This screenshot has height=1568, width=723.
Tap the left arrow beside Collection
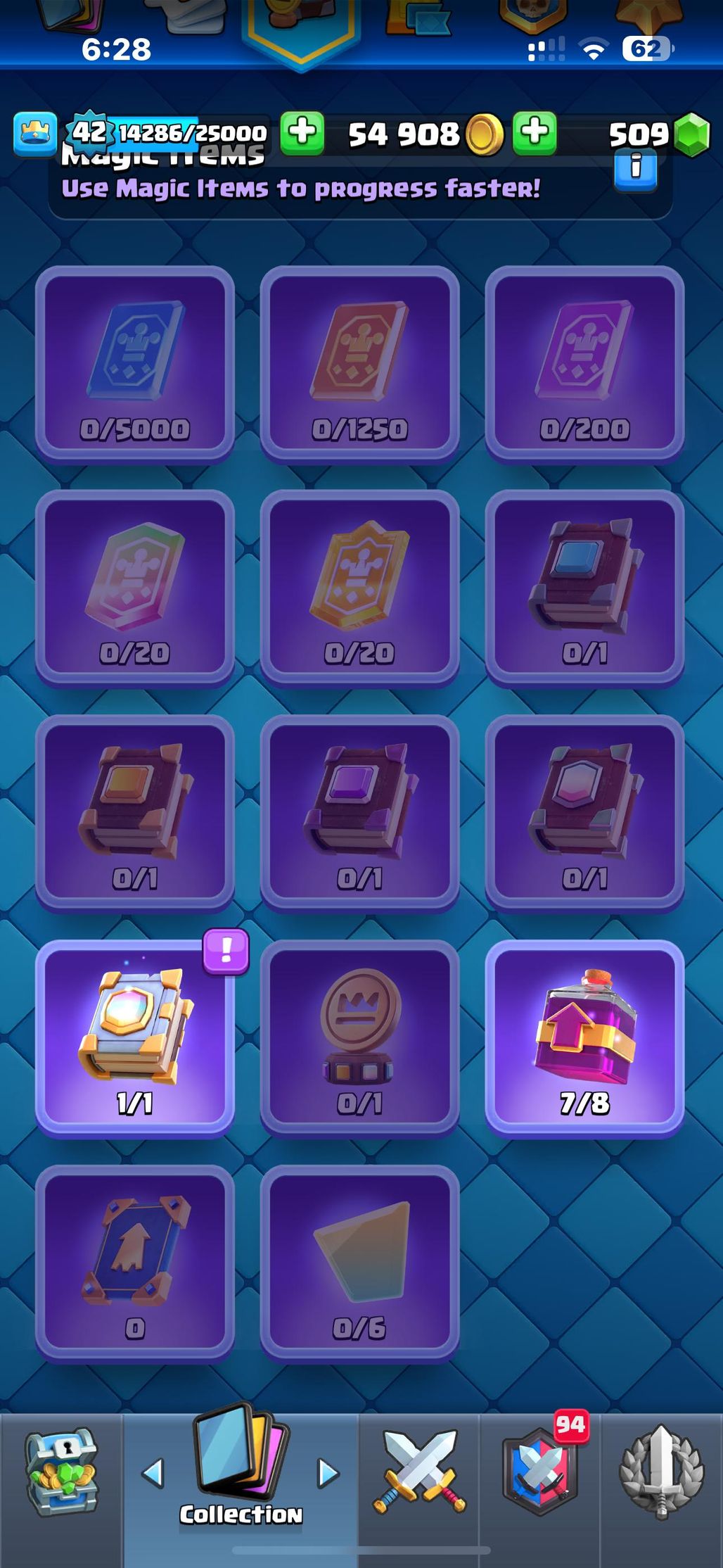(x=153, y=1472)
